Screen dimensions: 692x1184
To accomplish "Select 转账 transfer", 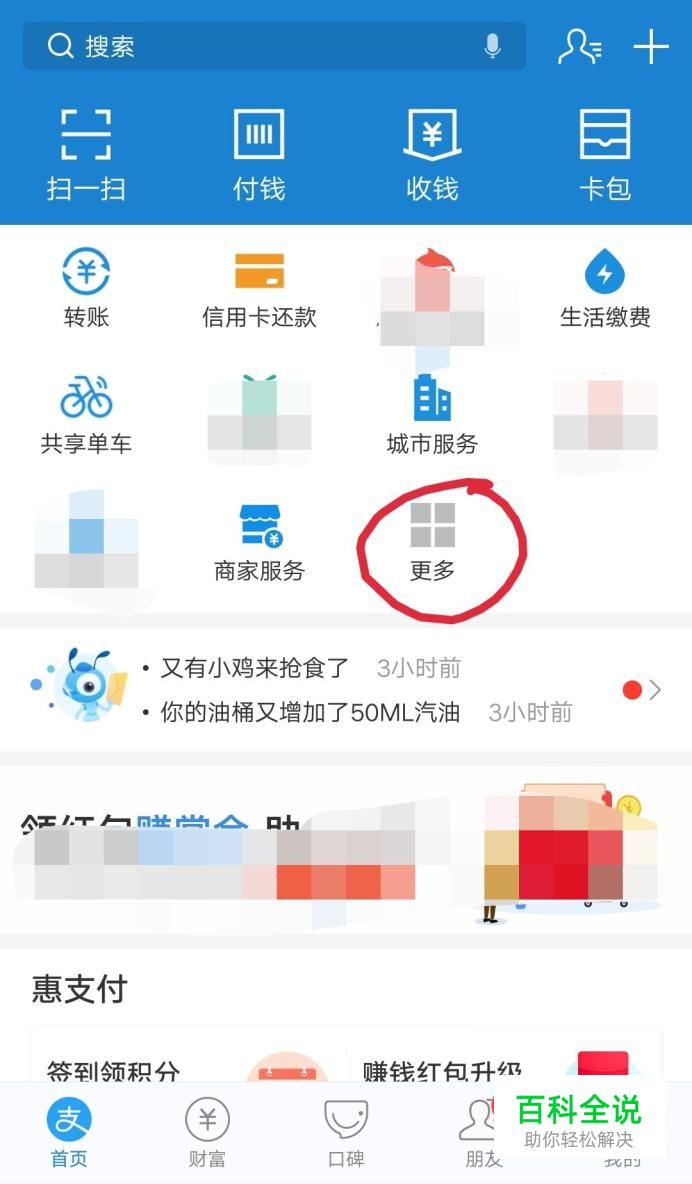I will point(86,288).
